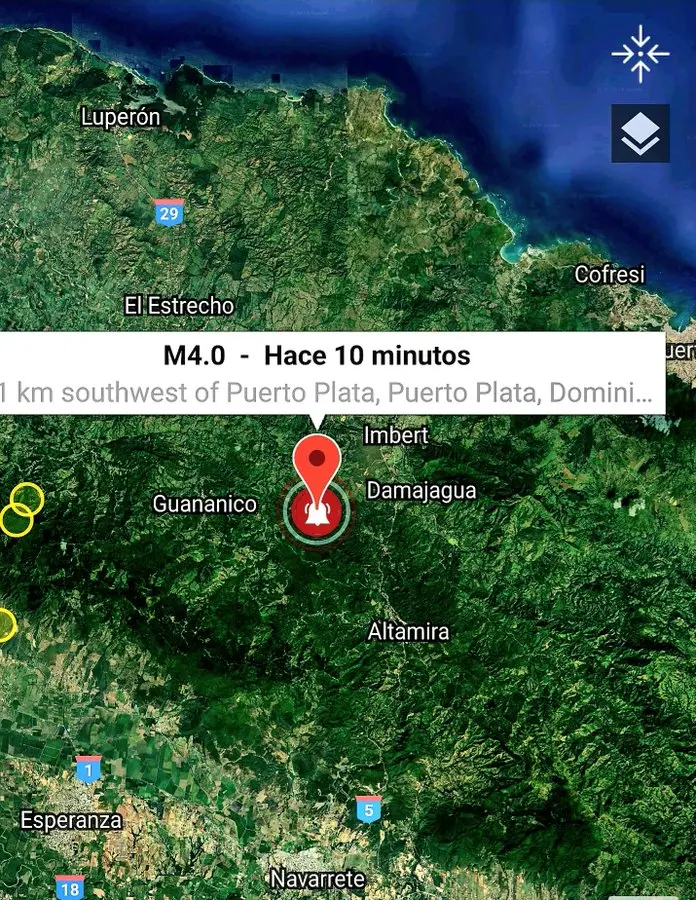Select the upper yellow circle quake marker
The height and width of the screenshot is (900, 696).
28,498
